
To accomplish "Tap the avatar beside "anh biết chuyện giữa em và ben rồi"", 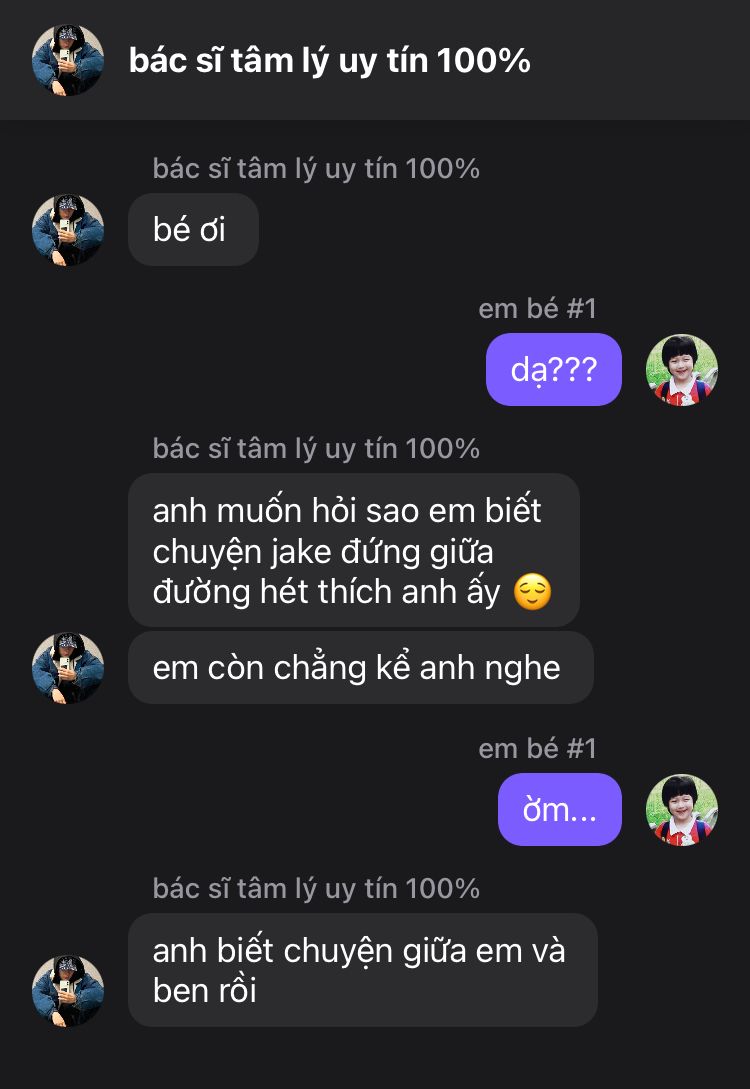I will click(x=68, y=990).
